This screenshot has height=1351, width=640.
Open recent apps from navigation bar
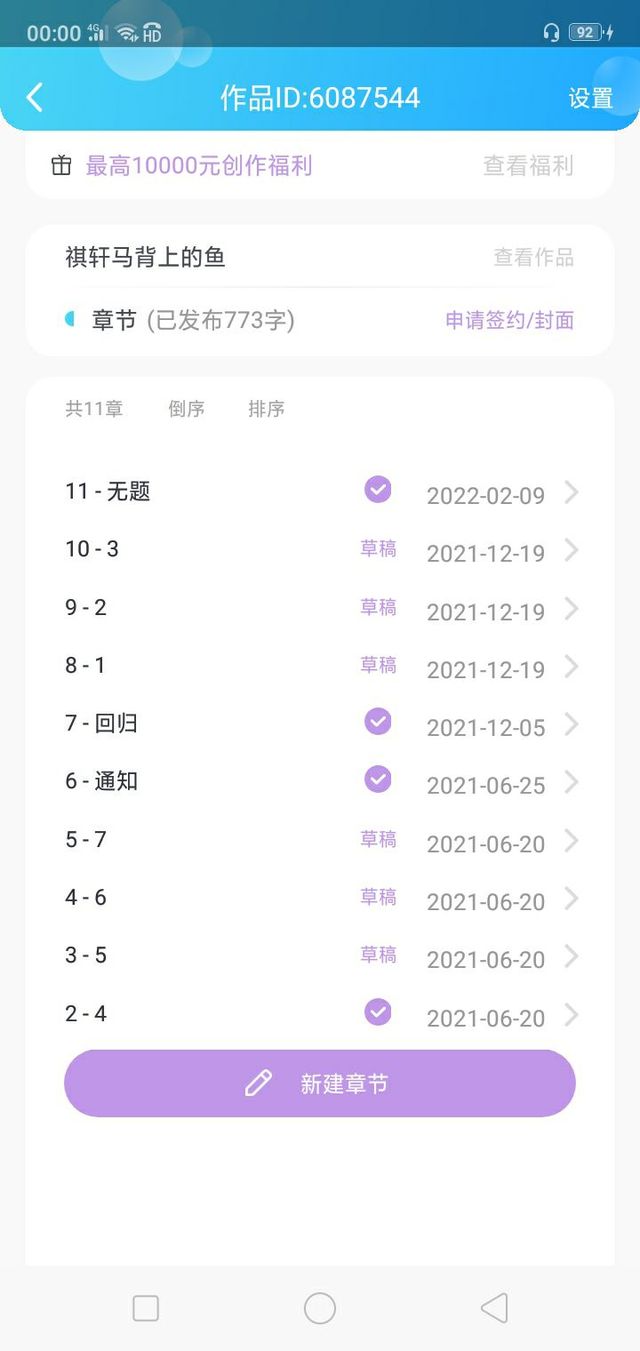tap(146, 1308)
